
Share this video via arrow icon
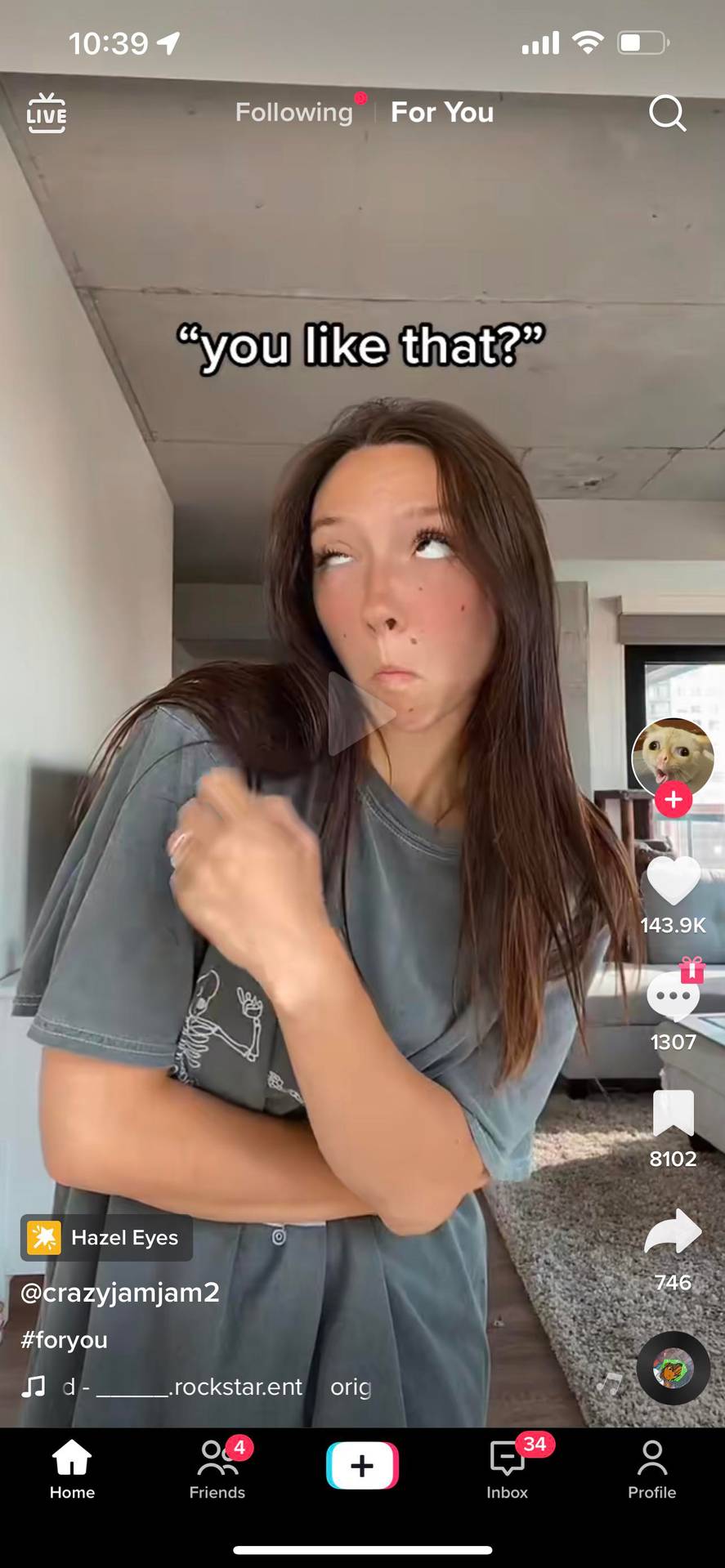pos(673,1231)
